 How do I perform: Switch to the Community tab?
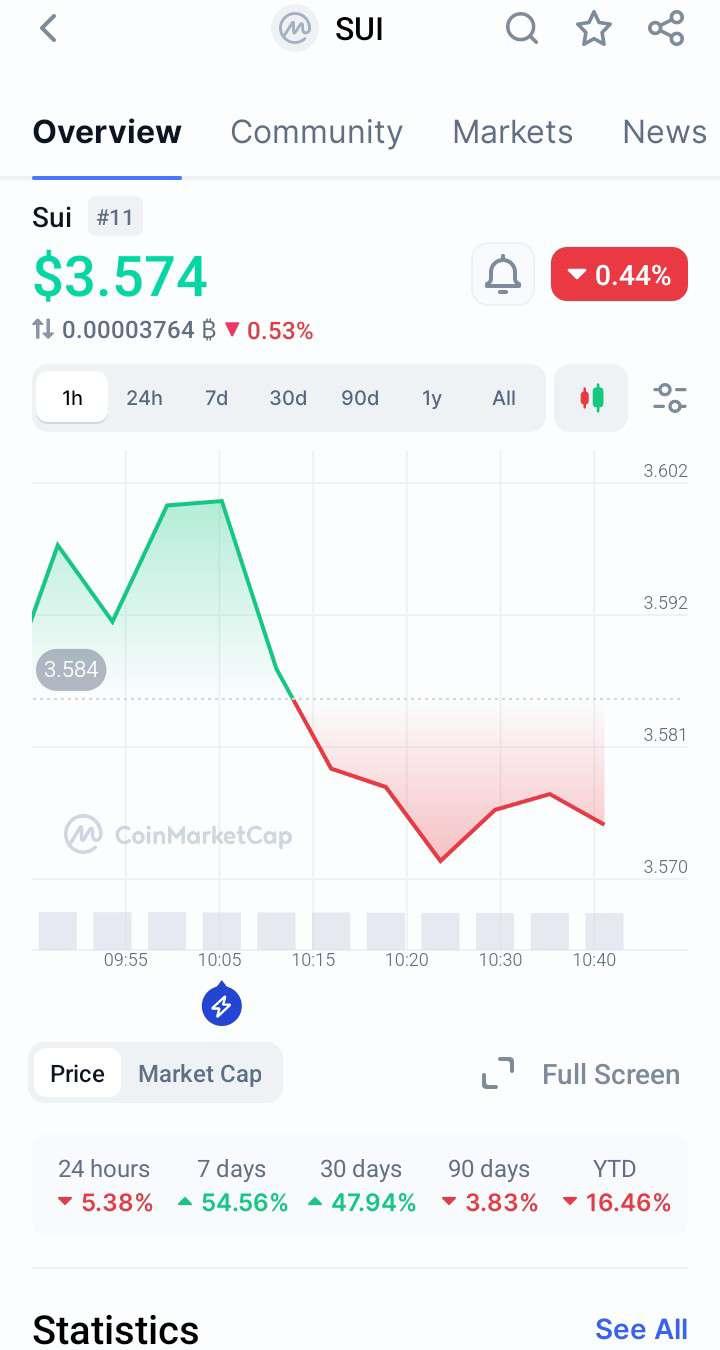(316, 132)
